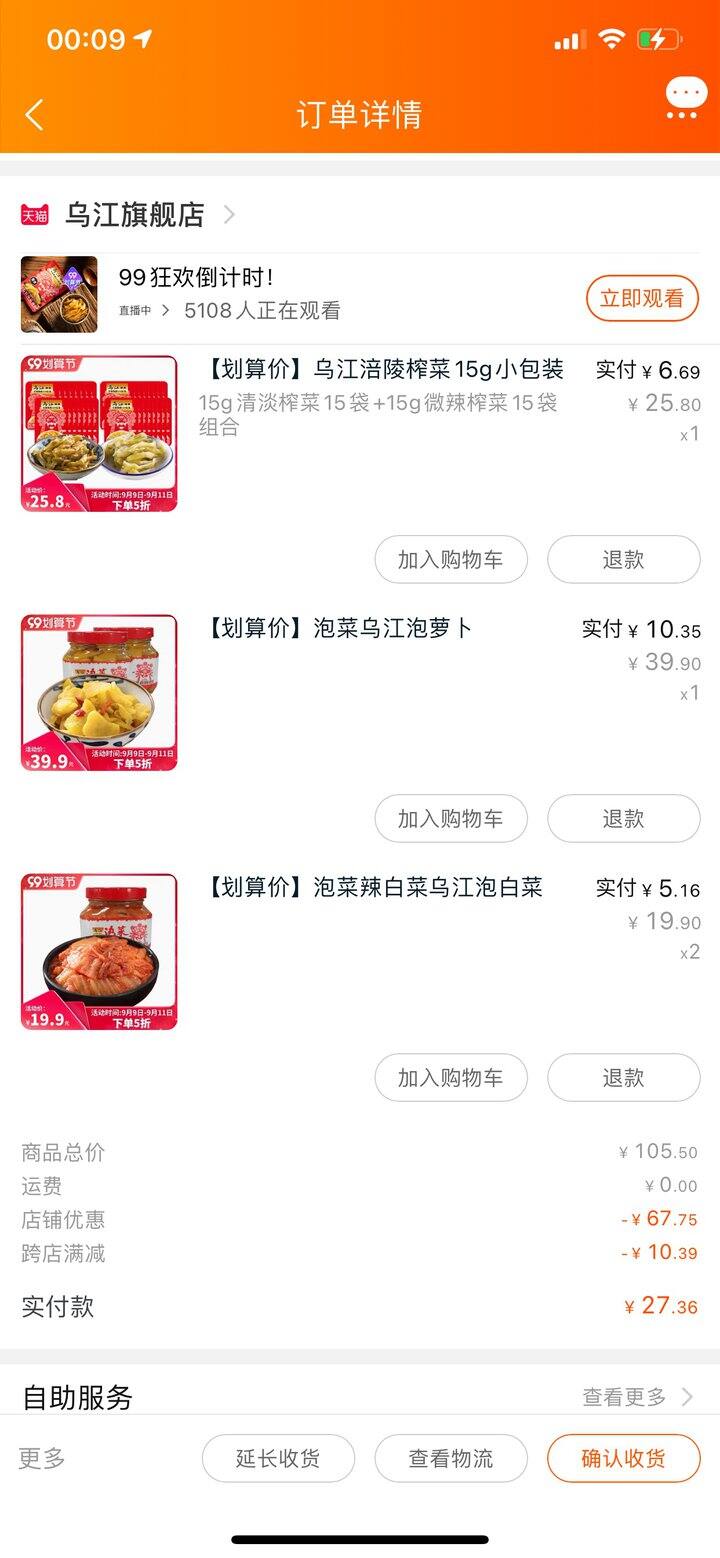Image resolution: width=720 pixels, height=1558 pixels.
Task: Add 乌江涪陵榨菜 to the shopping cart
Action: (x=451, y=559)
